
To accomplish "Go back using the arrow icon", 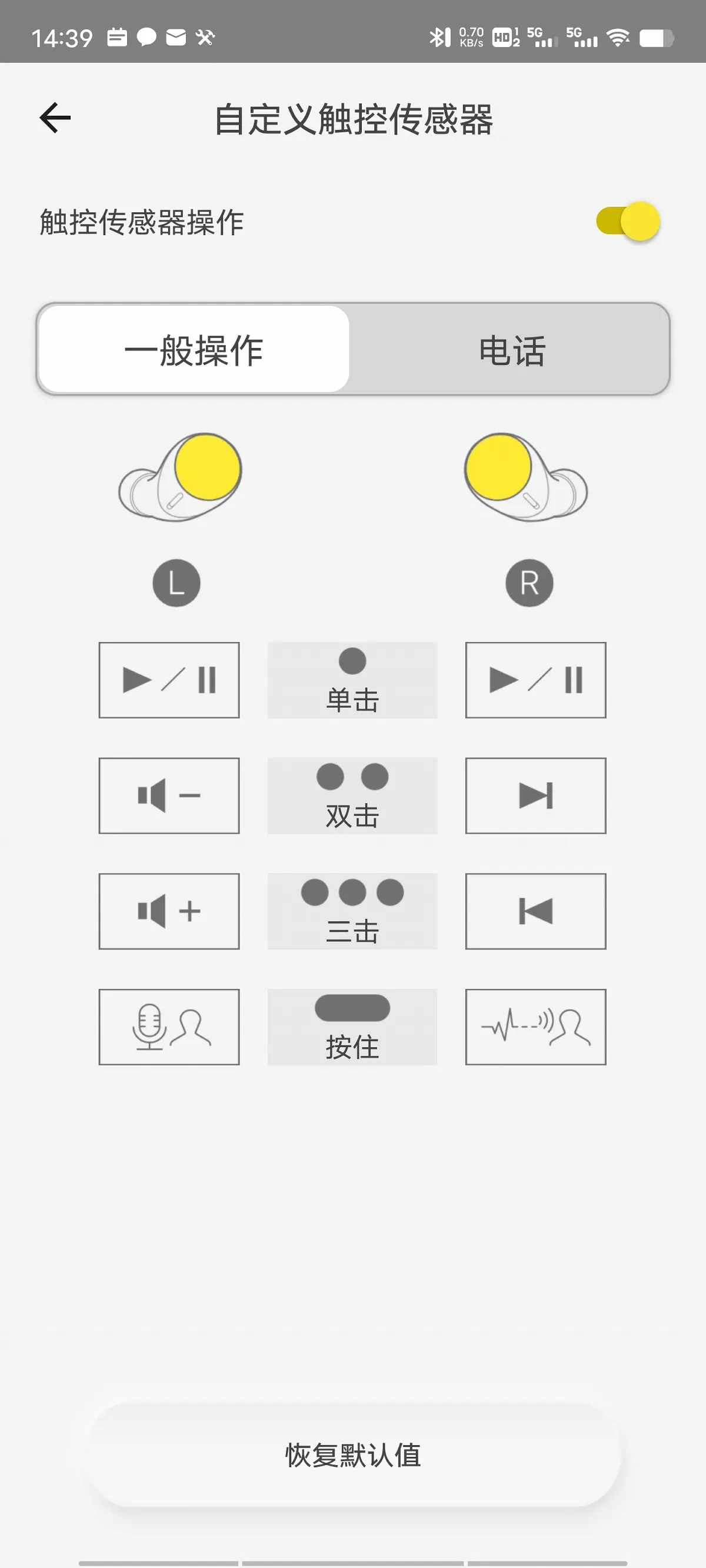I will [x=55, y=118].
